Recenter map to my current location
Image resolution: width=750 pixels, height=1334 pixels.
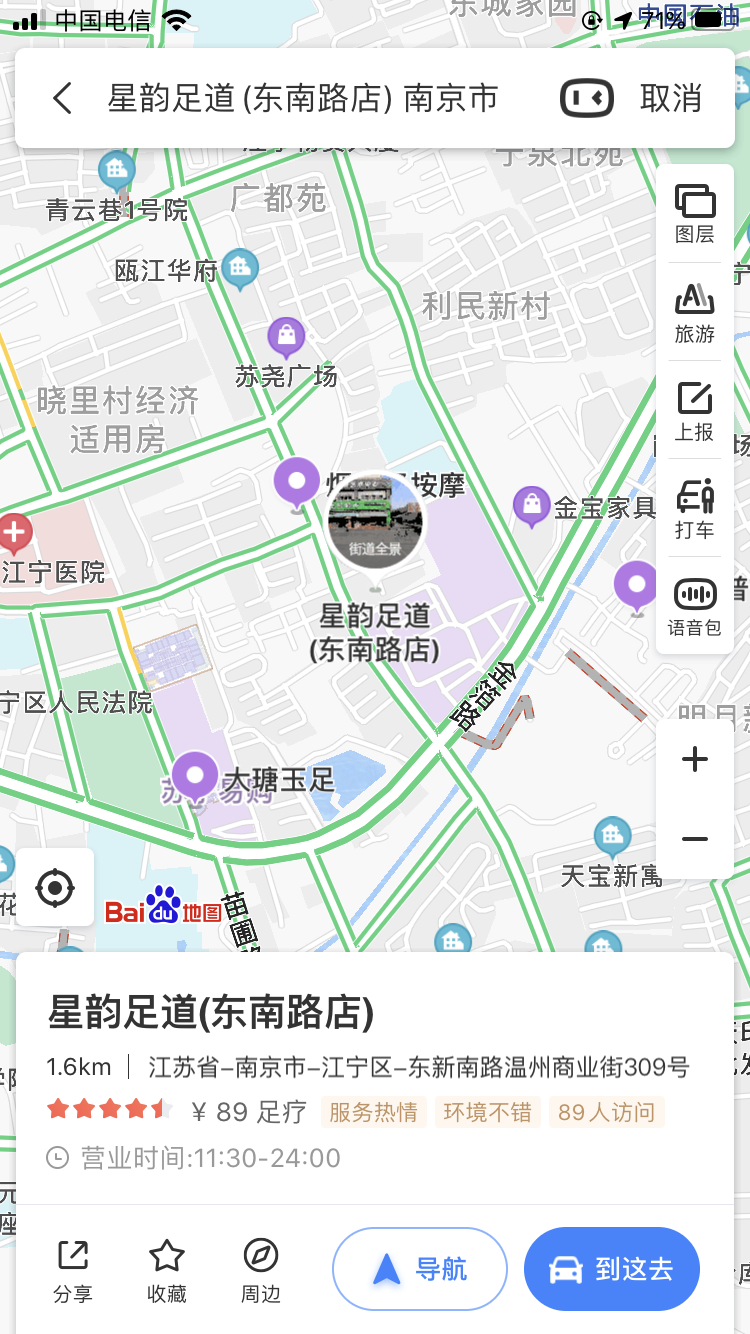coord(55,887)
